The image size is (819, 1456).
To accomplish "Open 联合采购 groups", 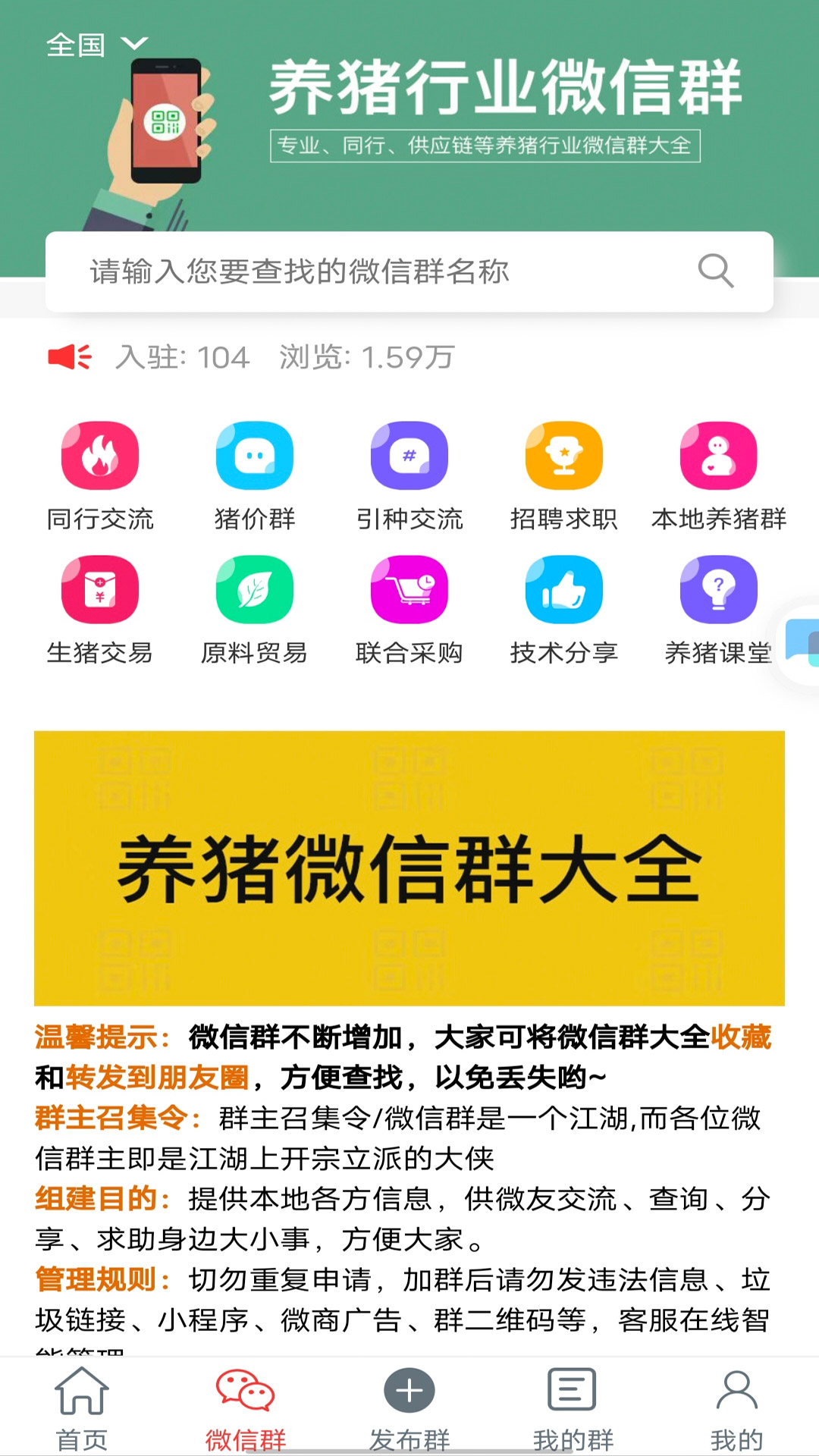I will pyautogui.click(x=409, y=610).
